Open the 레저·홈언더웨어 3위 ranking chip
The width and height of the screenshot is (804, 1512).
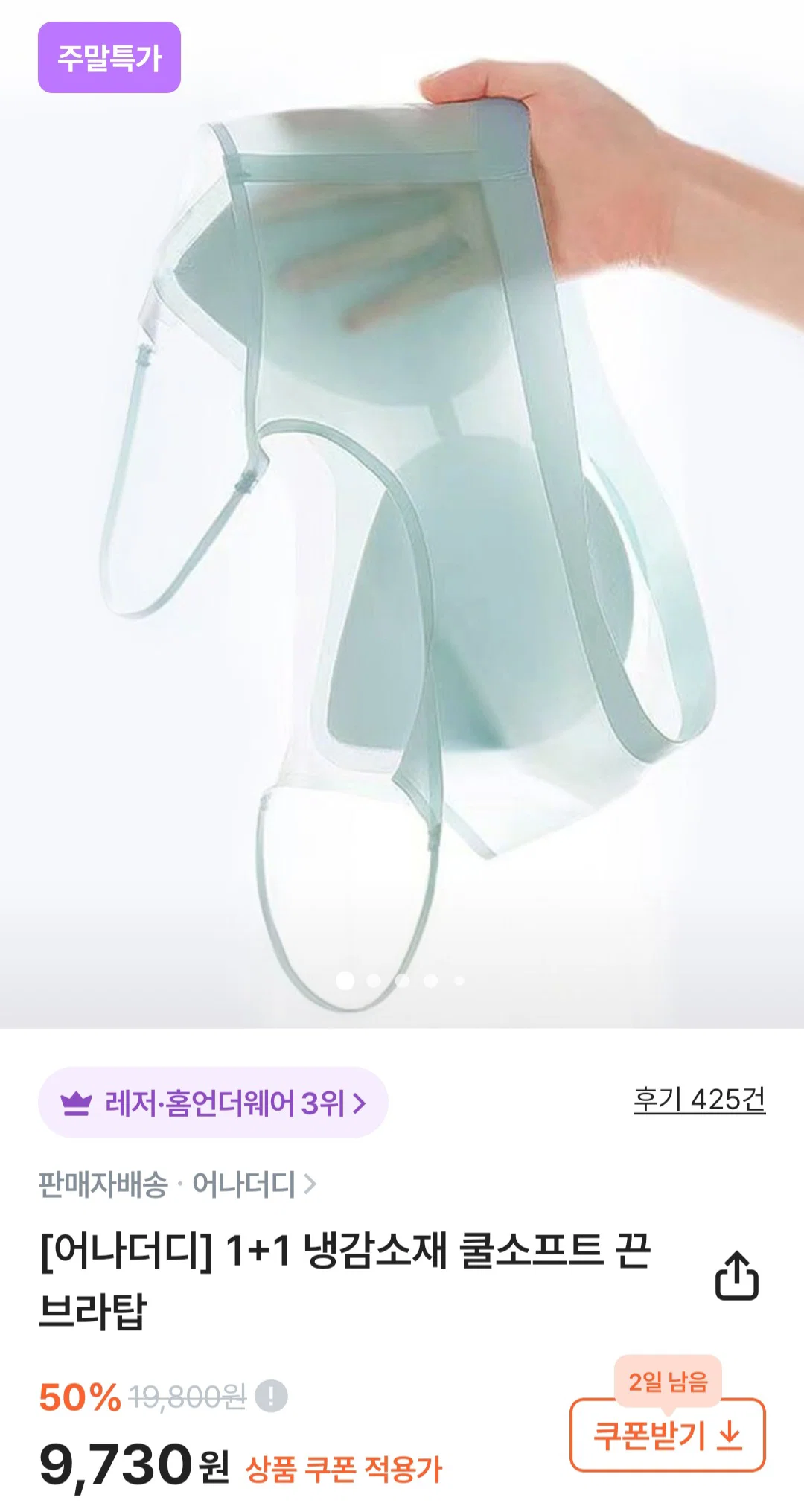tap(213, 1102)
